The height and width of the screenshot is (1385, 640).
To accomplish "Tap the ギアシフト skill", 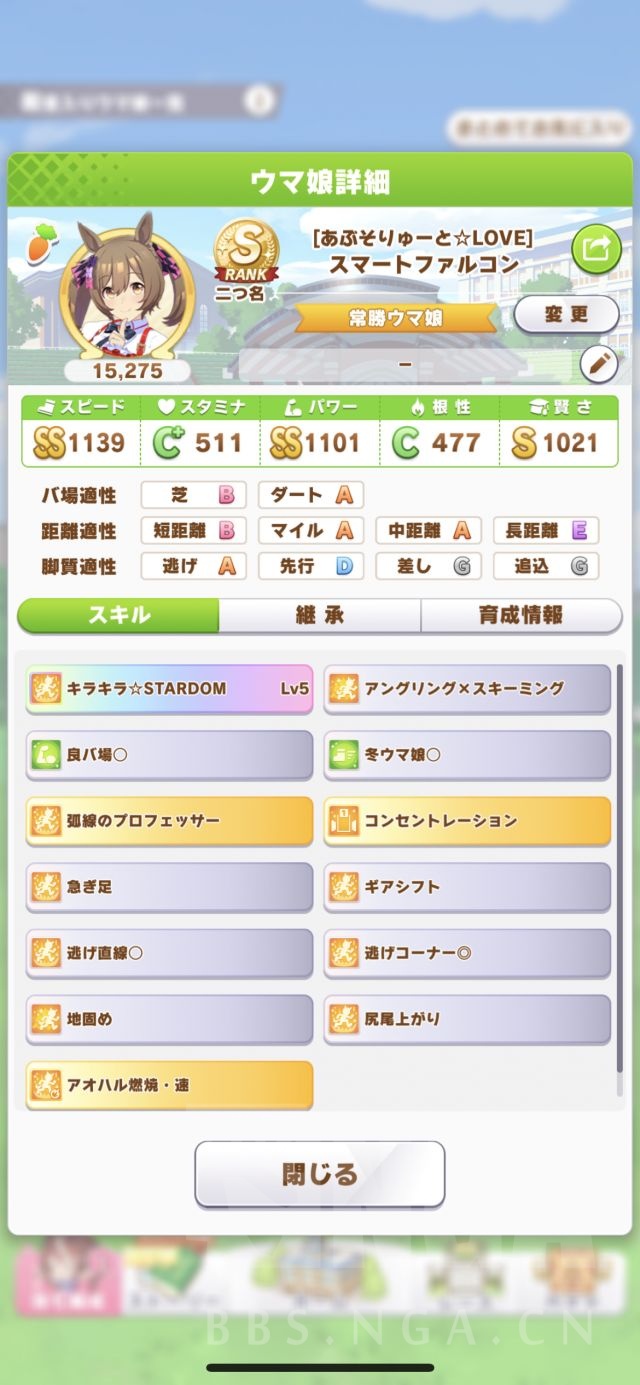I will (467, 887).
